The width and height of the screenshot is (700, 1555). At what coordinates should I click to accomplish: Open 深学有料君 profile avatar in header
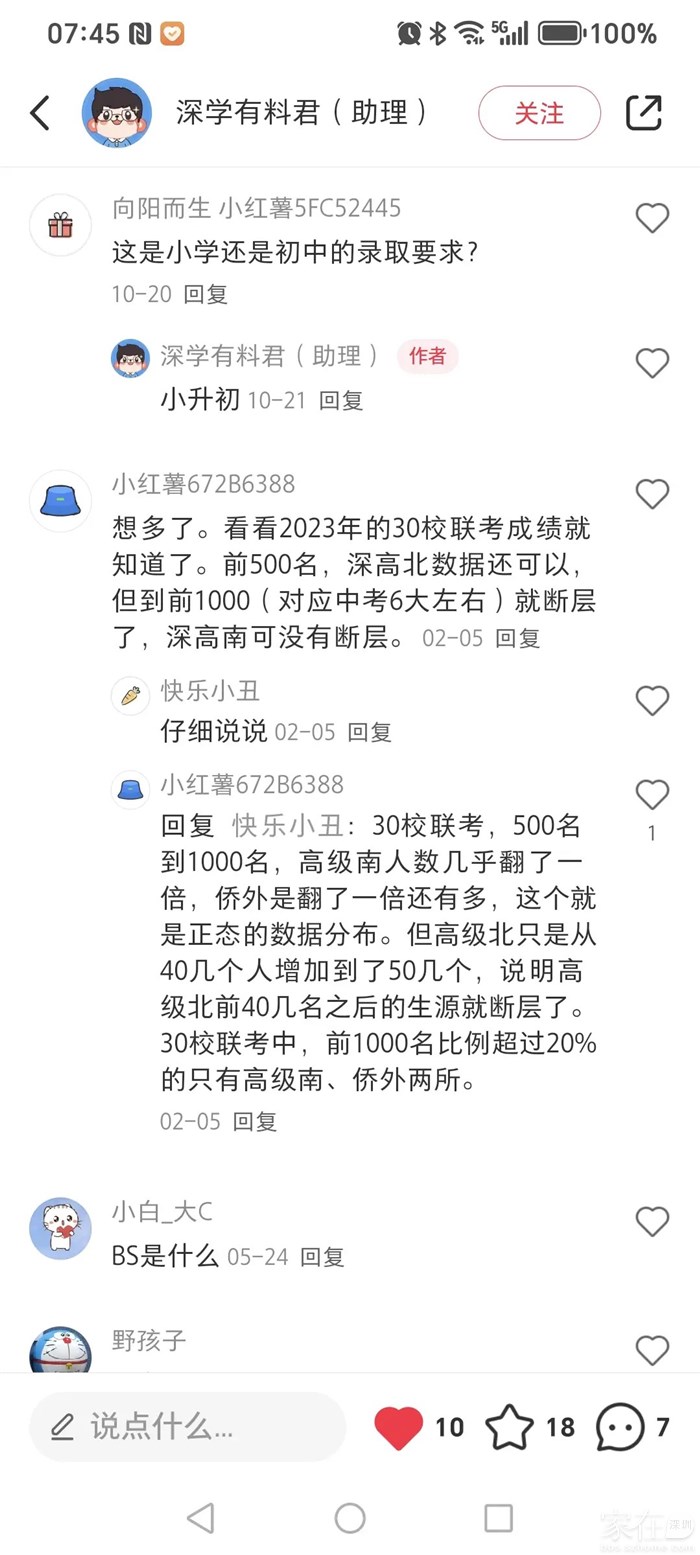(x=116, y=113)
